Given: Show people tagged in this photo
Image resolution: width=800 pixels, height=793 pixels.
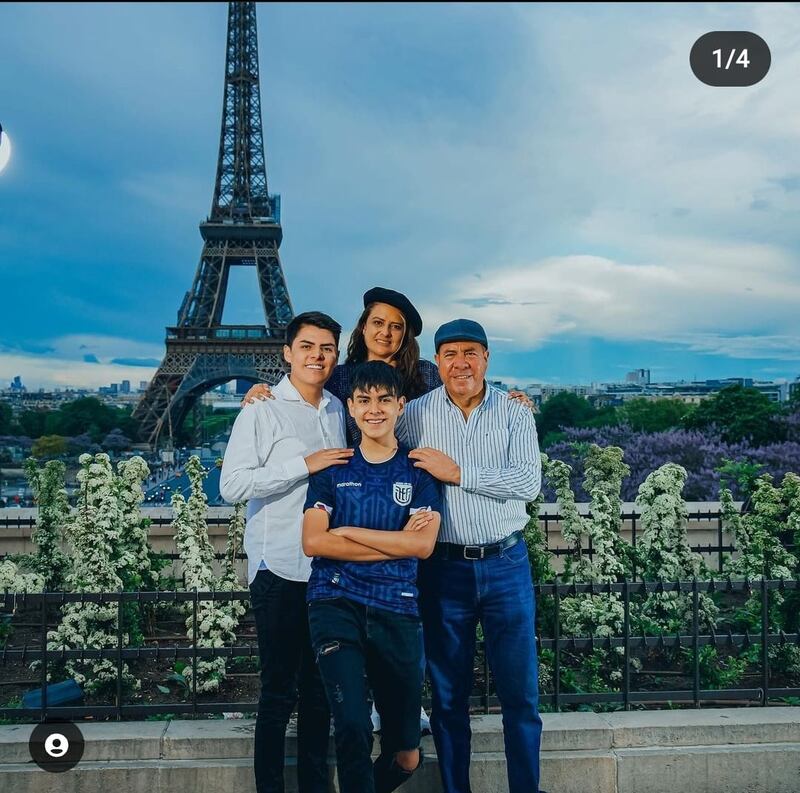Looking at the screenshot, I should tap(56, 745).
